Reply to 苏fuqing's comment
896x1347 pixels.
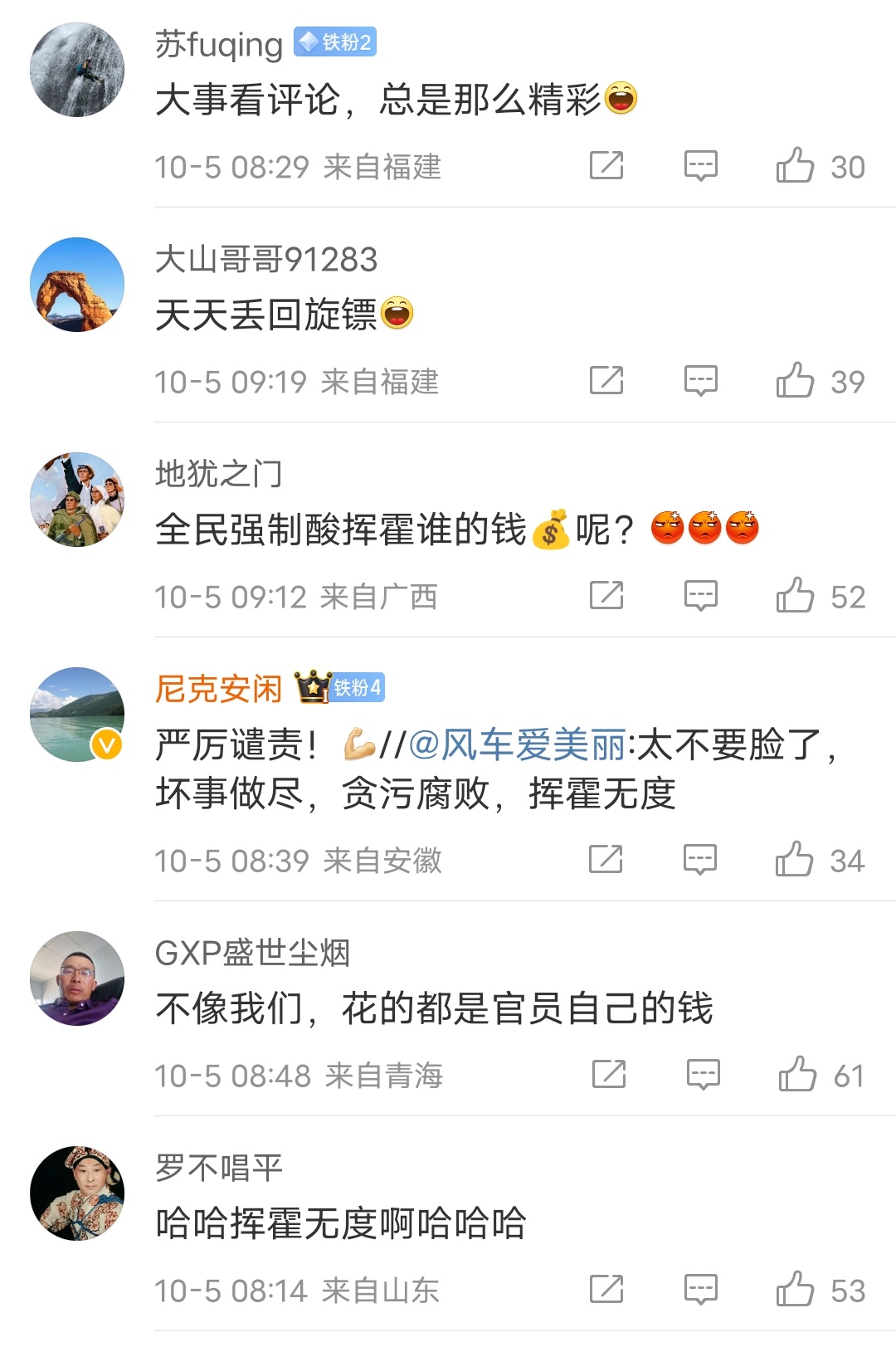click(x=700, y=165)
